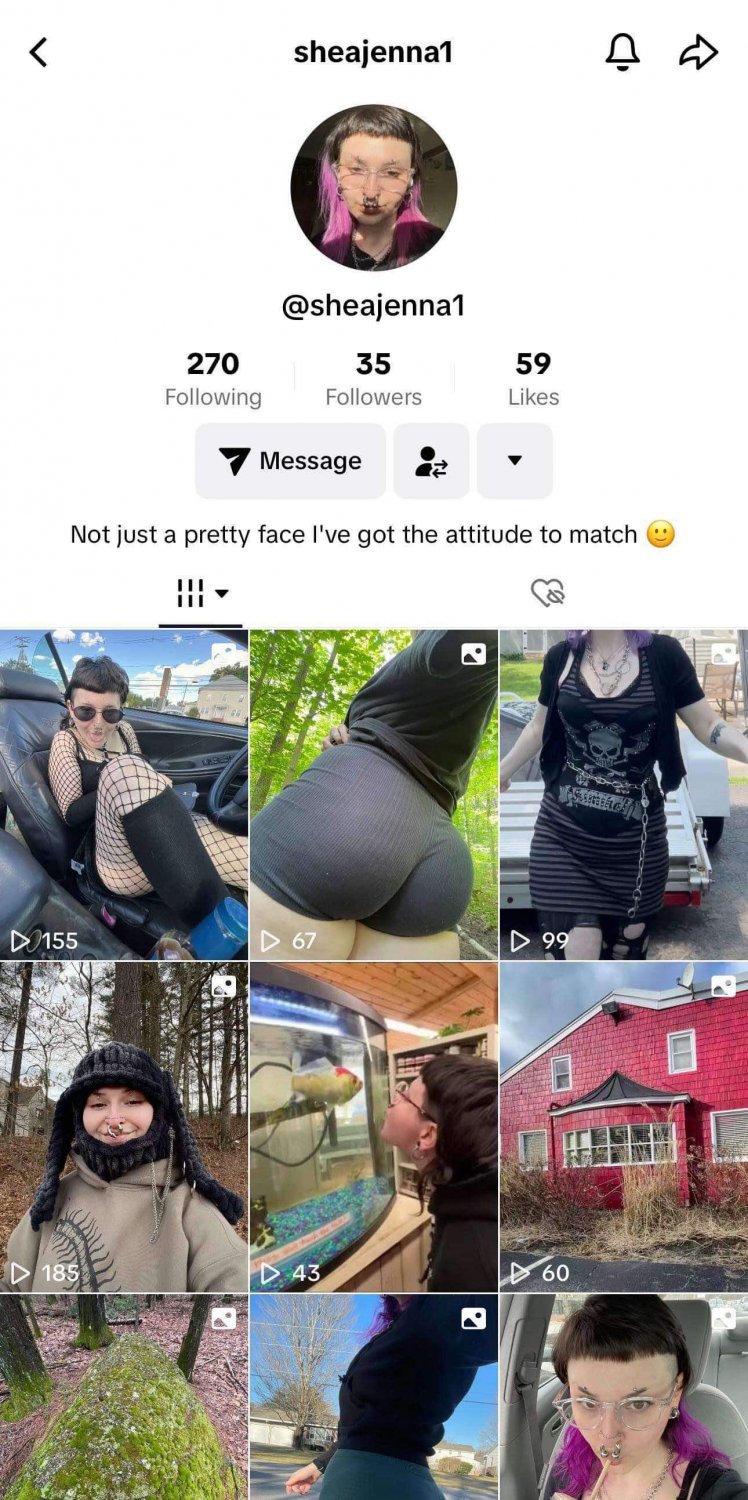Image resolution: width=748 pixels, height=1500 pixels.
Task: Open the post with 67 views
Action: (x=373, y=794)
